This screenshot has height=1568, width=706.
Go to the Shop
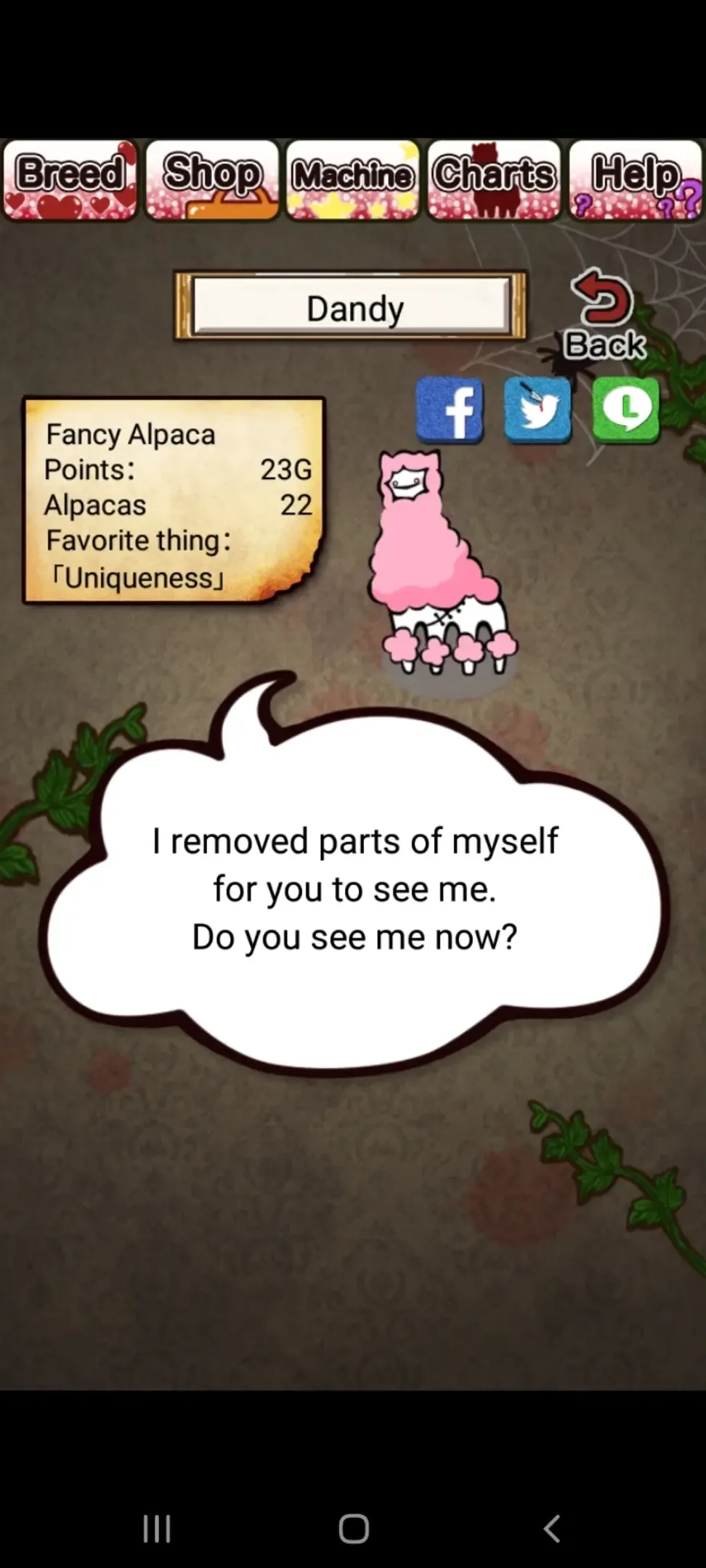[x=212, y=180]
